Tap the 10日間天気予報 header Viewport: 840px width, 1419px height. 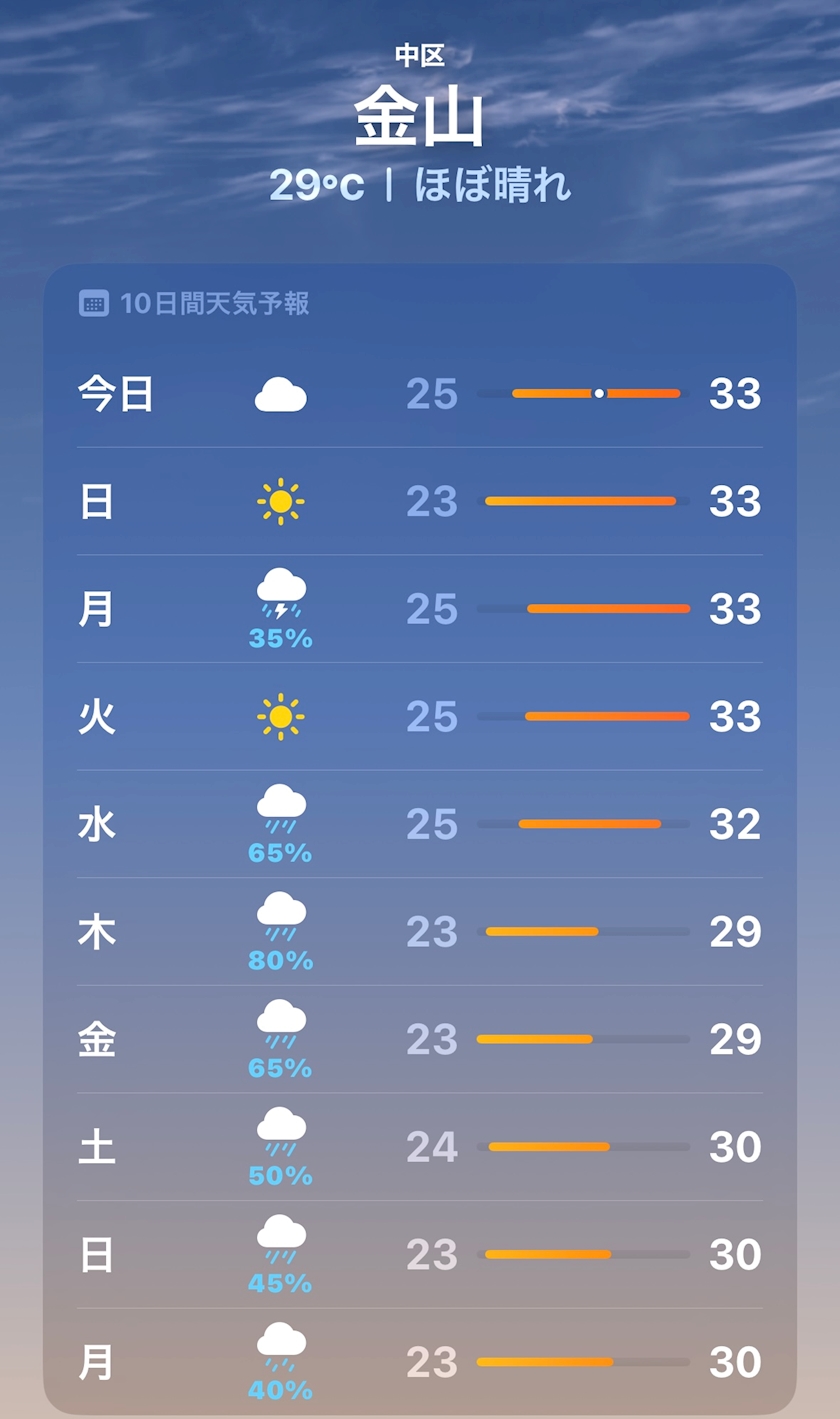click(x=194, y=303)
